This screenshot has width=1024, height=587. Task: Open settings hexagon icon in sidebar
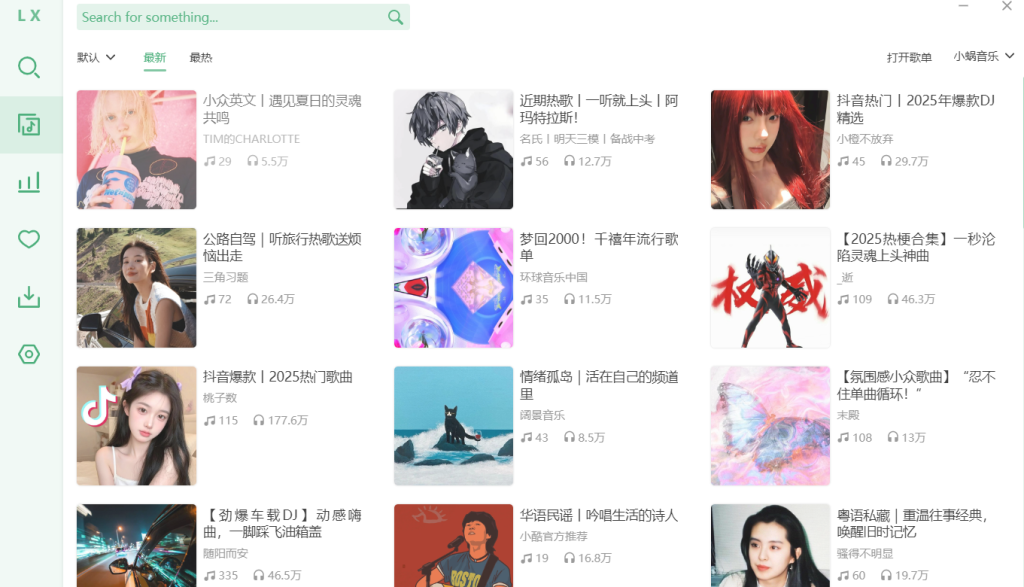point(30,354)
